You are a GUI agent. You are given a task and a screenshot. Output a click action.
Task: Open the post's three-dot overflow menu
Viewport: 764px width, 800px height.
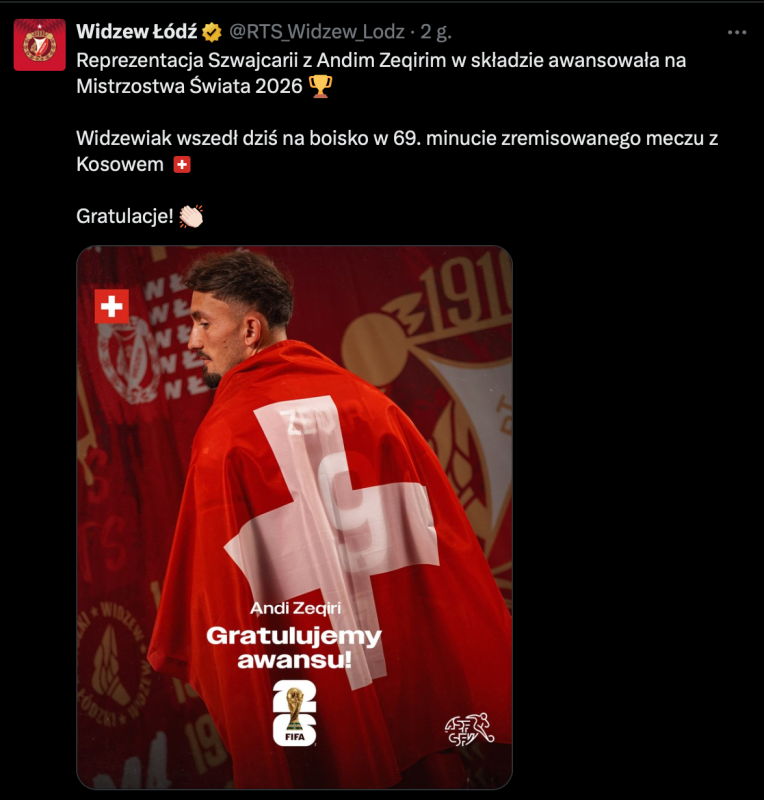point(737,32)
